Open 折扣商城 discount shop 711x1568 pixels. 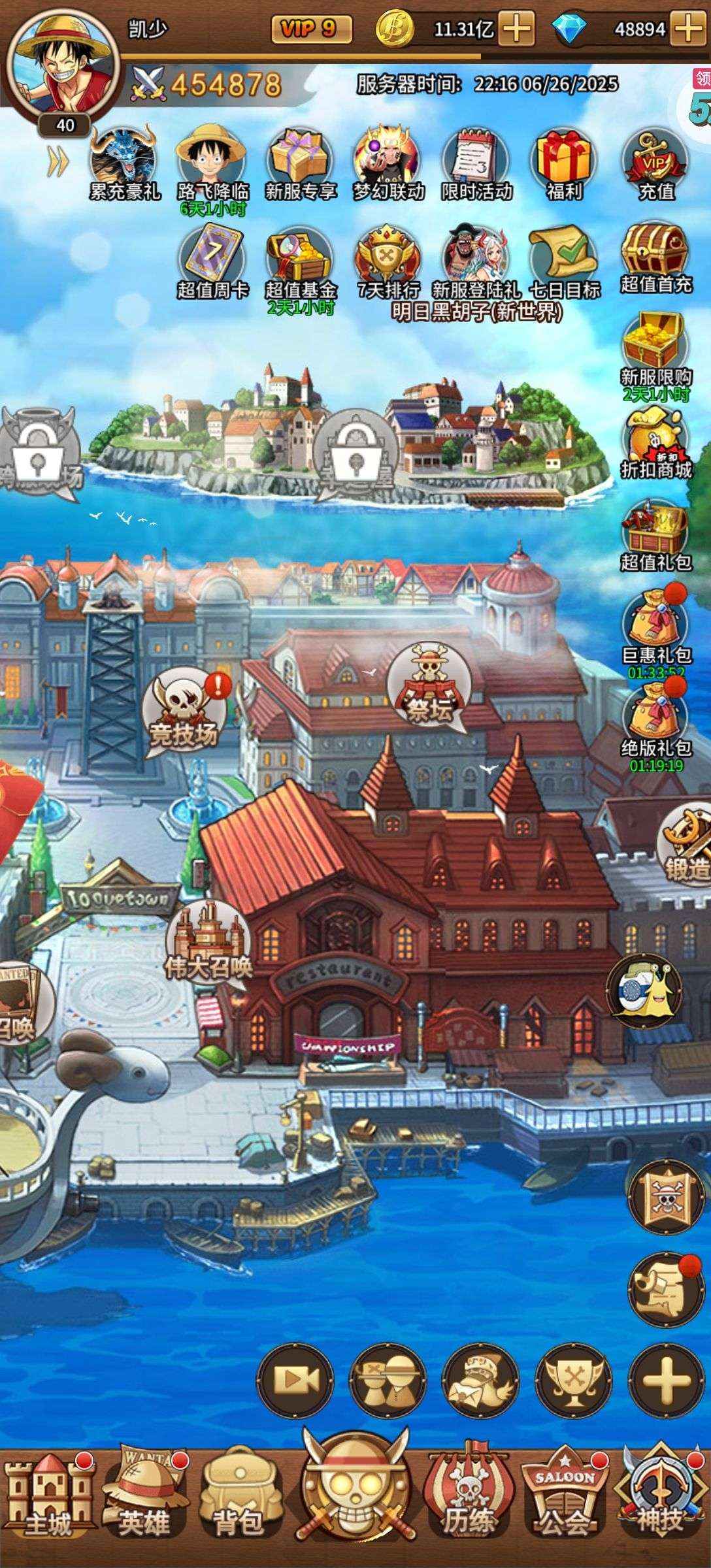tap(655, 443)
